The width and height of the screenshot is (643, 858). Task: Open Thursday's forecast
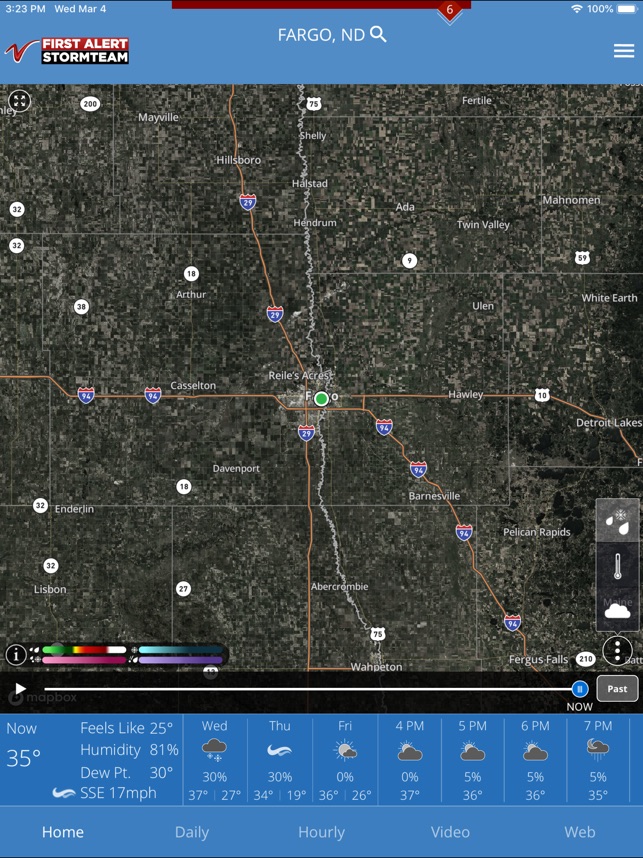pyautogui.click(x=280, y=760)
